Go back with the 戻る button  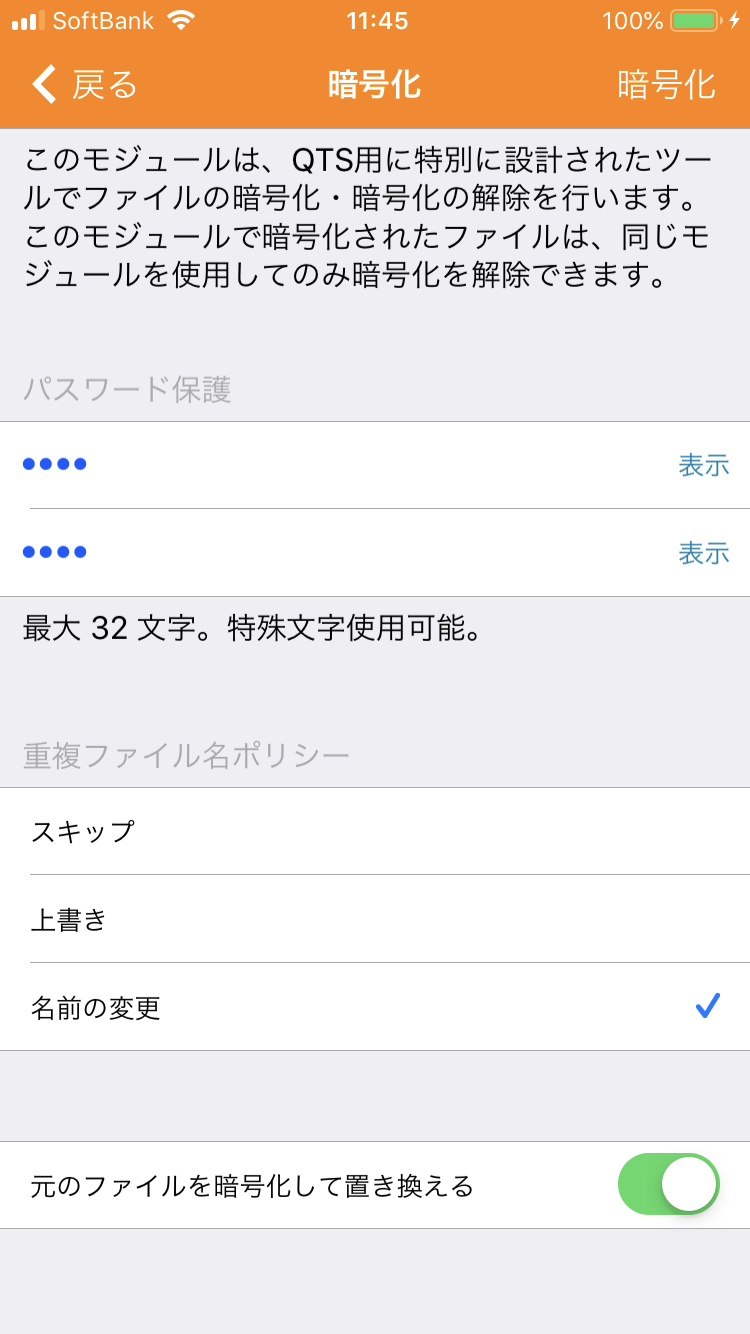point(85,85)
